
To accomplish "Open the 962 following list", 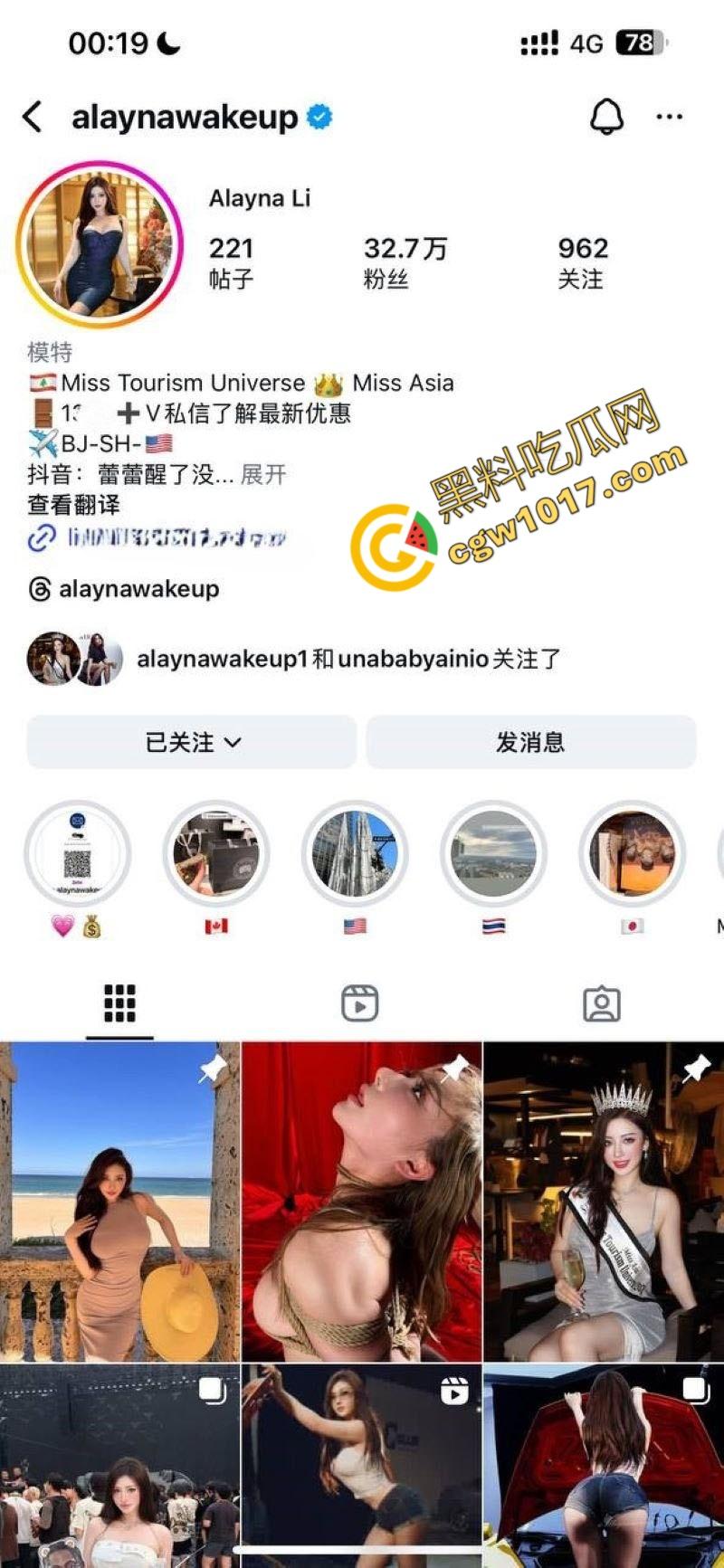I will 582,262.
